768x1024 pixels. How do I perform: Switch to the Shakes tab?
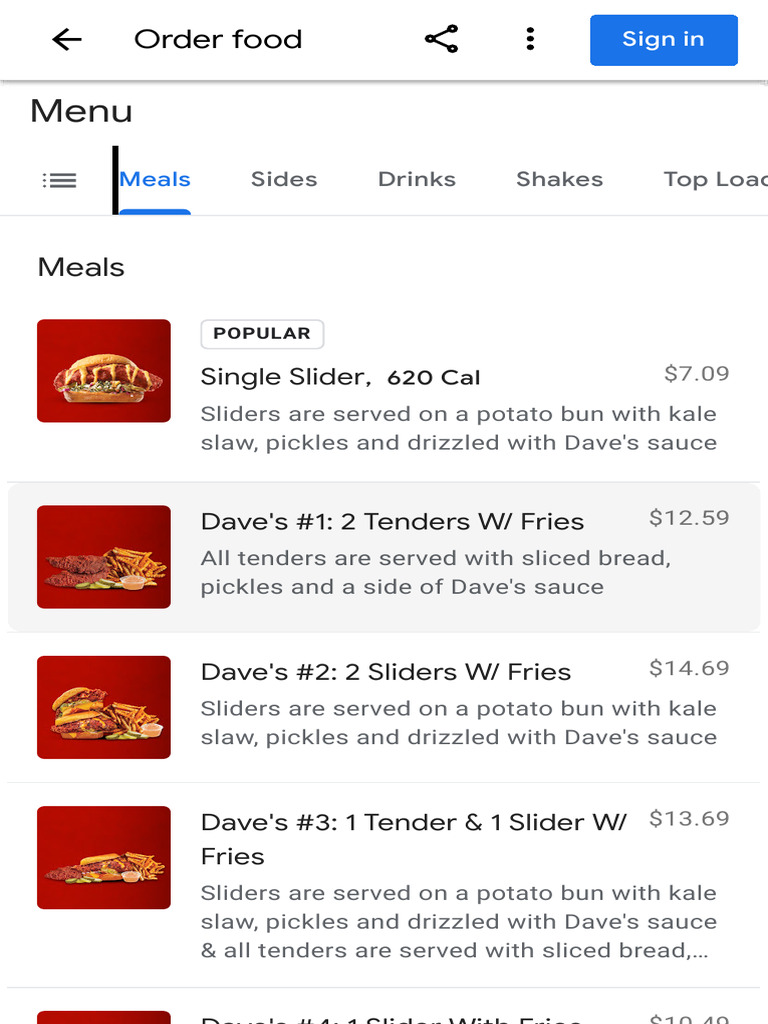coord(560,180)
